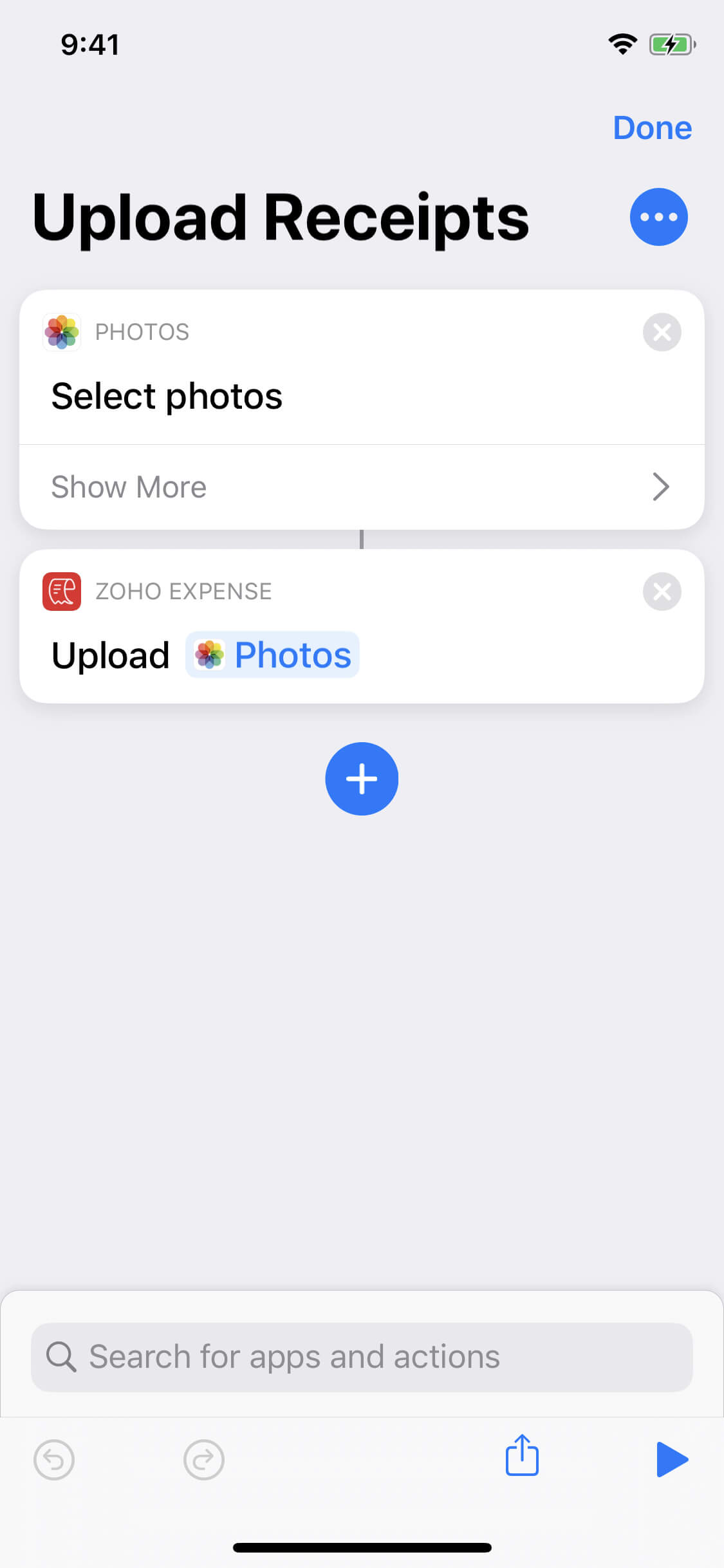Tap Show More text label
724x1568 pixels.
pos(128,487)
